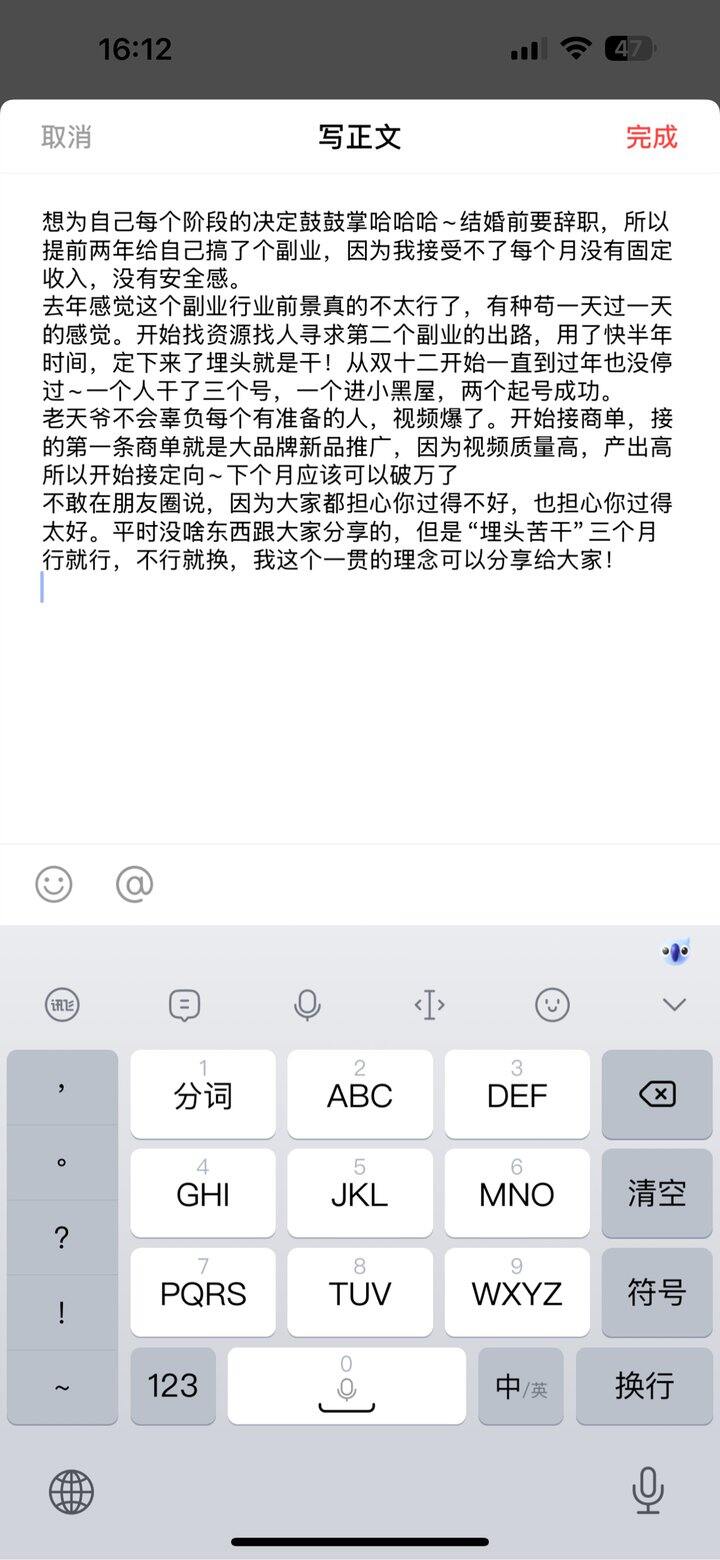Switch input language with the 中/英 key
The height and width of the screenshot is (1560, 720).
(x=520, y=1386)
